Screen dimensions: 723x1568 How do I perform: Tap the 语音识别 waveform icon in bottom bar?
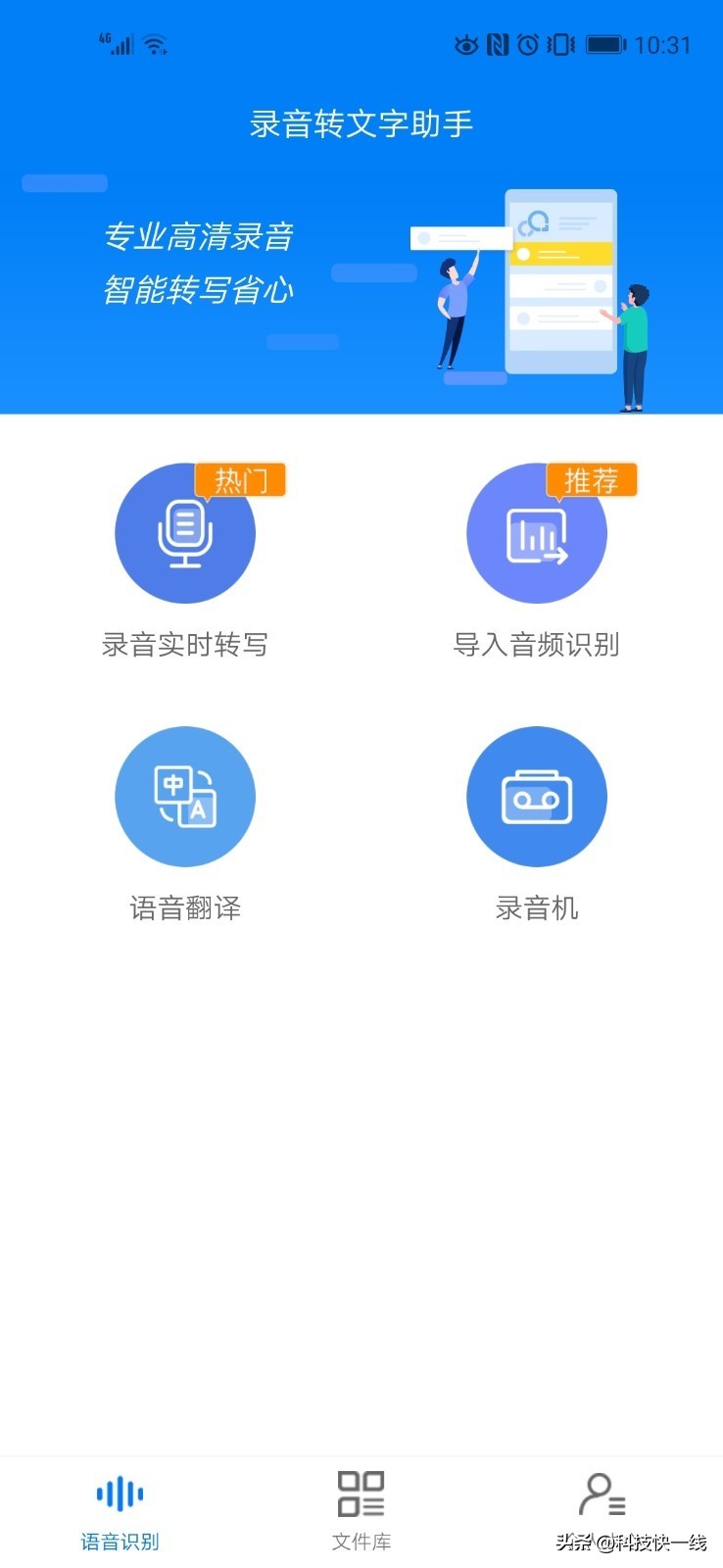click(x=118, y=1493)
